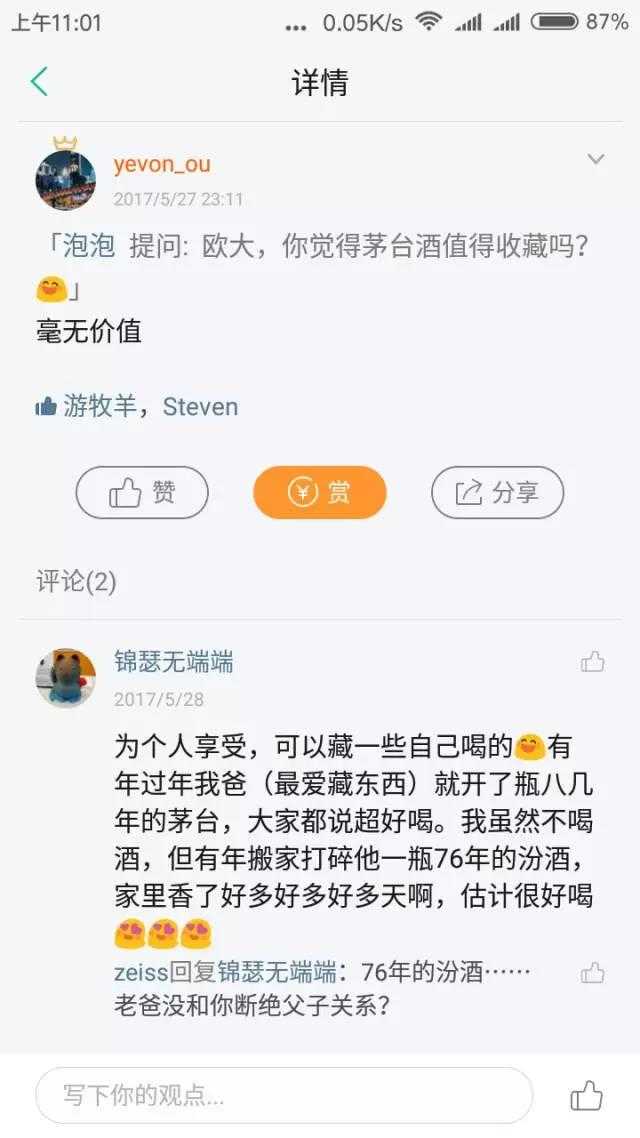Image resolution: width=640 pixels, height=1138 pixels.
Task: Open liker 游牧羊's profile
Action: coord(99,406)
